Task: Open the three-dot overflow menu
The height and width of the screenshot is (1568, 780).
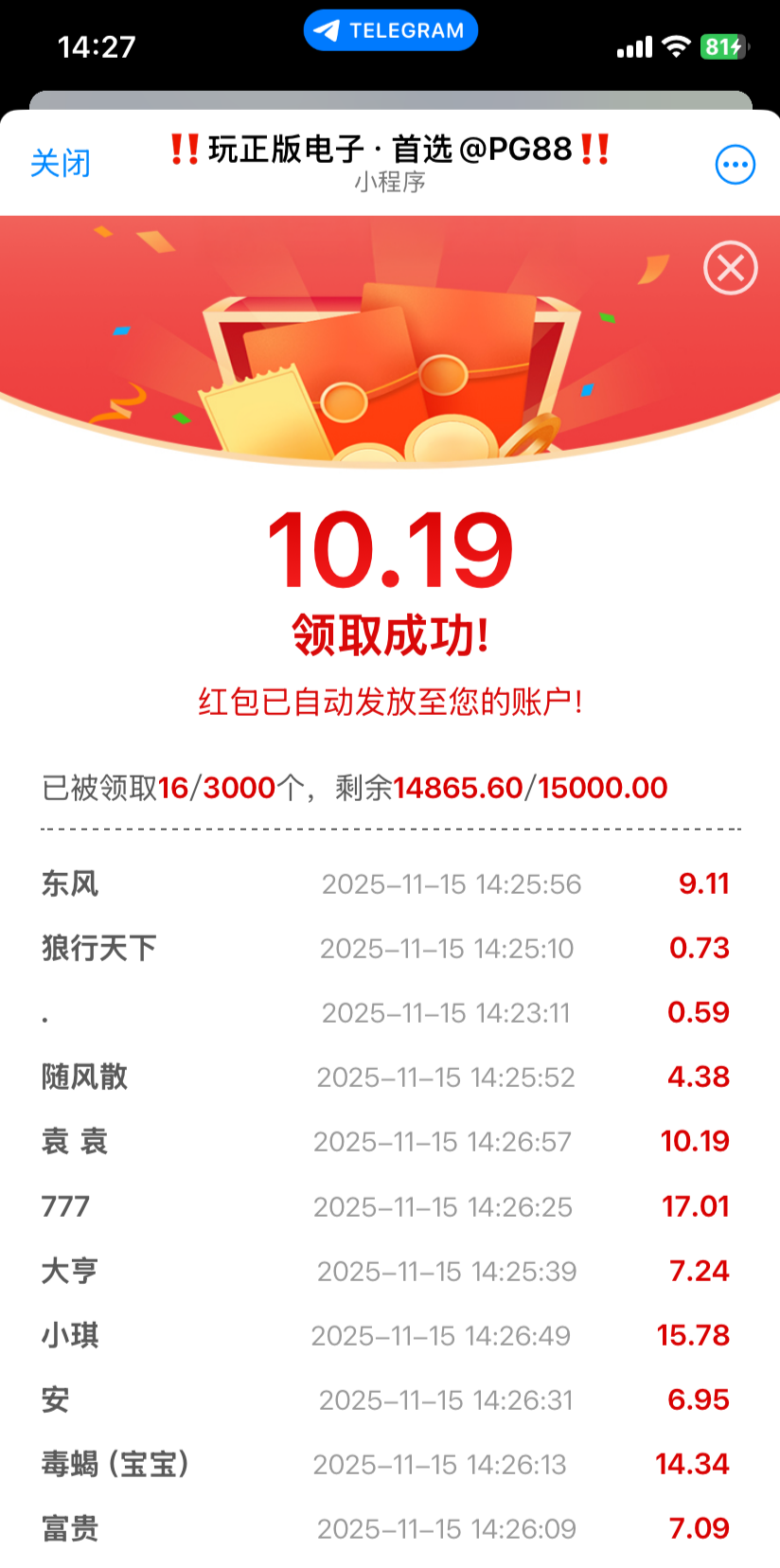Action: (x=735, y=165)
